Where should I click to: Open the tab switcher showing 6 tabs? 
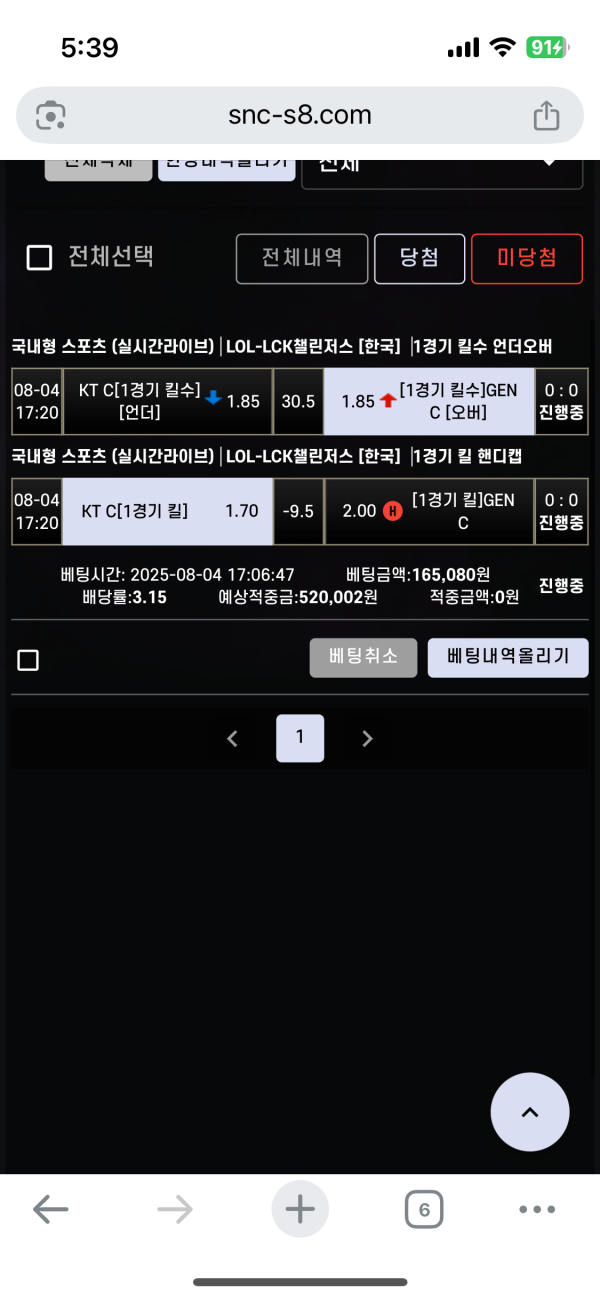(424, 1210)
